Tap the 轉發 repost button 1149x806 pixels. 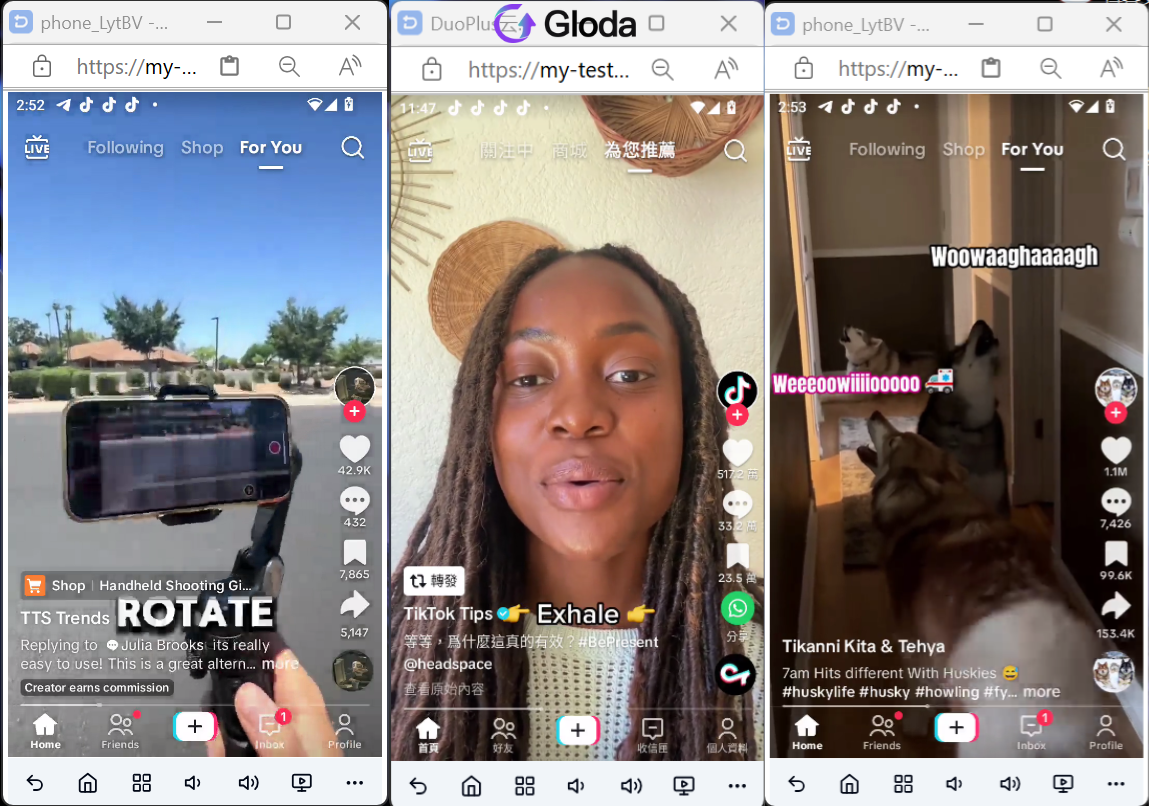[432, 581]
